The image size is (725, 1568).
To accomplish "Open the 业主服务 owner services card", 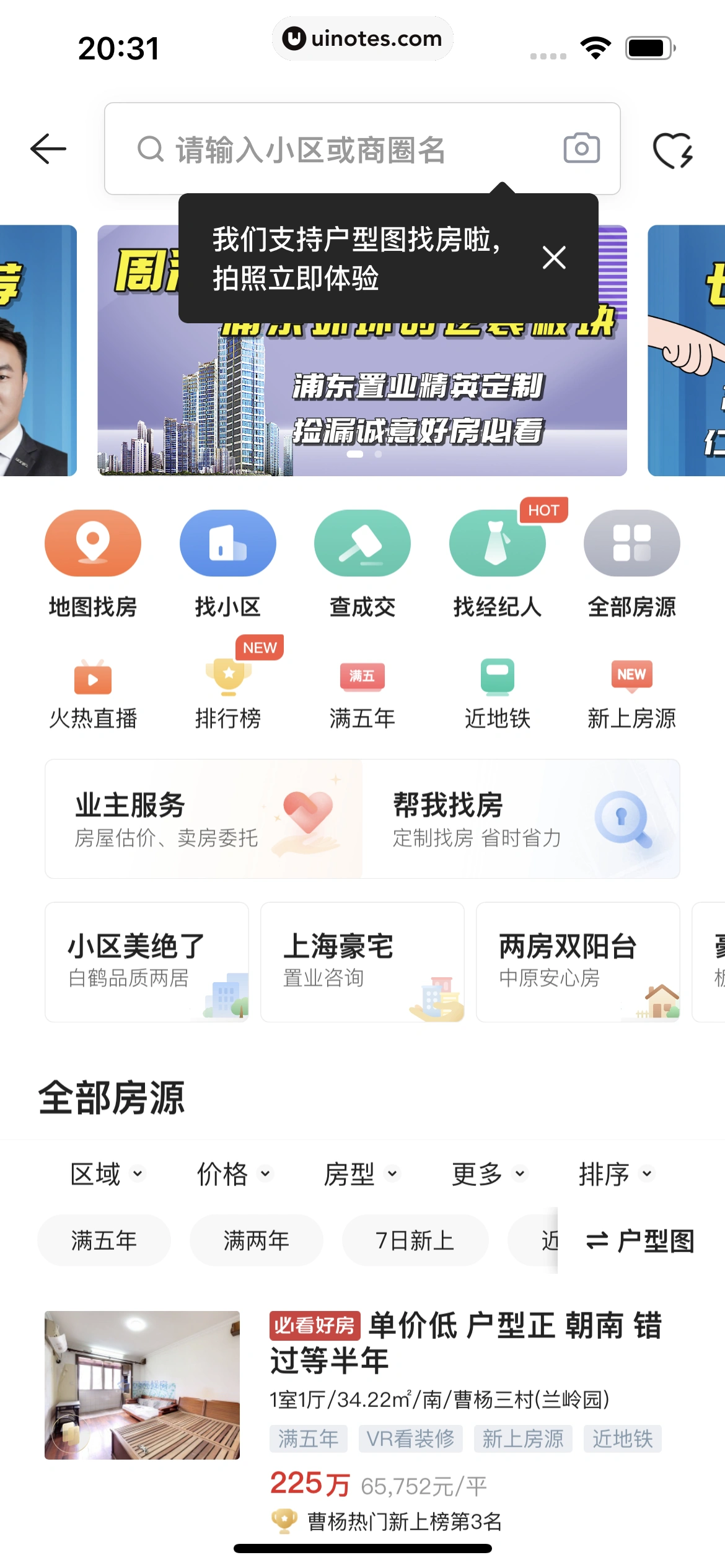I will (204, 819).
